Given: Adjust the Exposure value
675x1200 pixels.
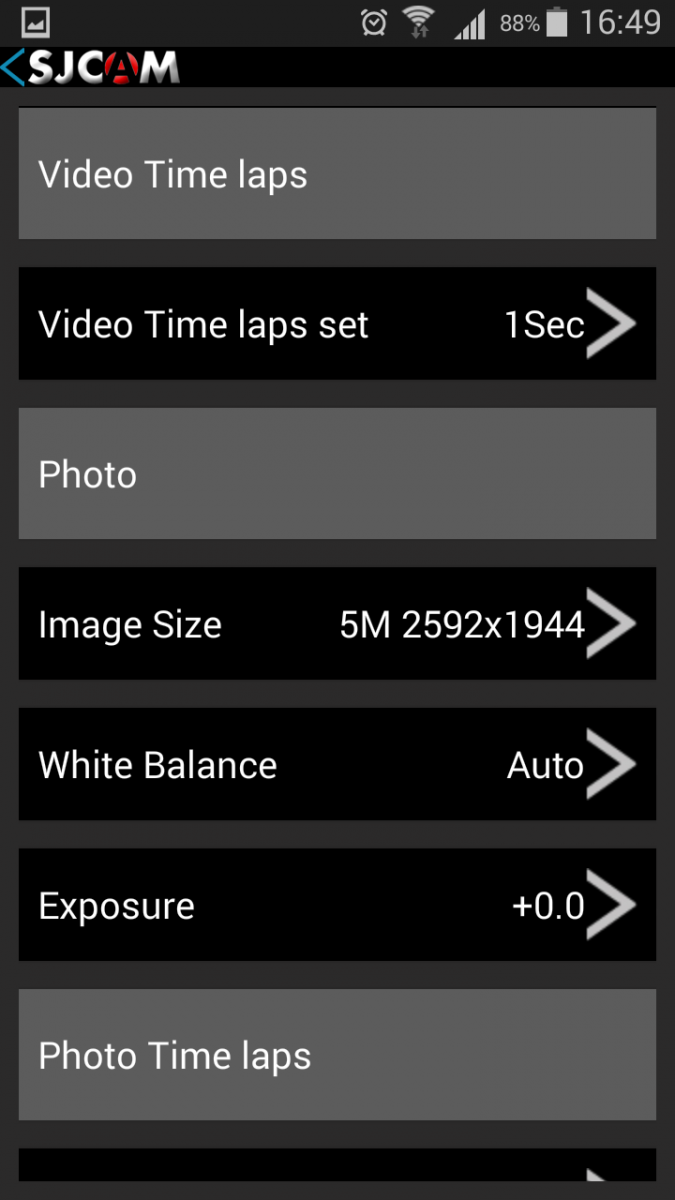Looking at the screenshot, I should (x=337, y=905).
